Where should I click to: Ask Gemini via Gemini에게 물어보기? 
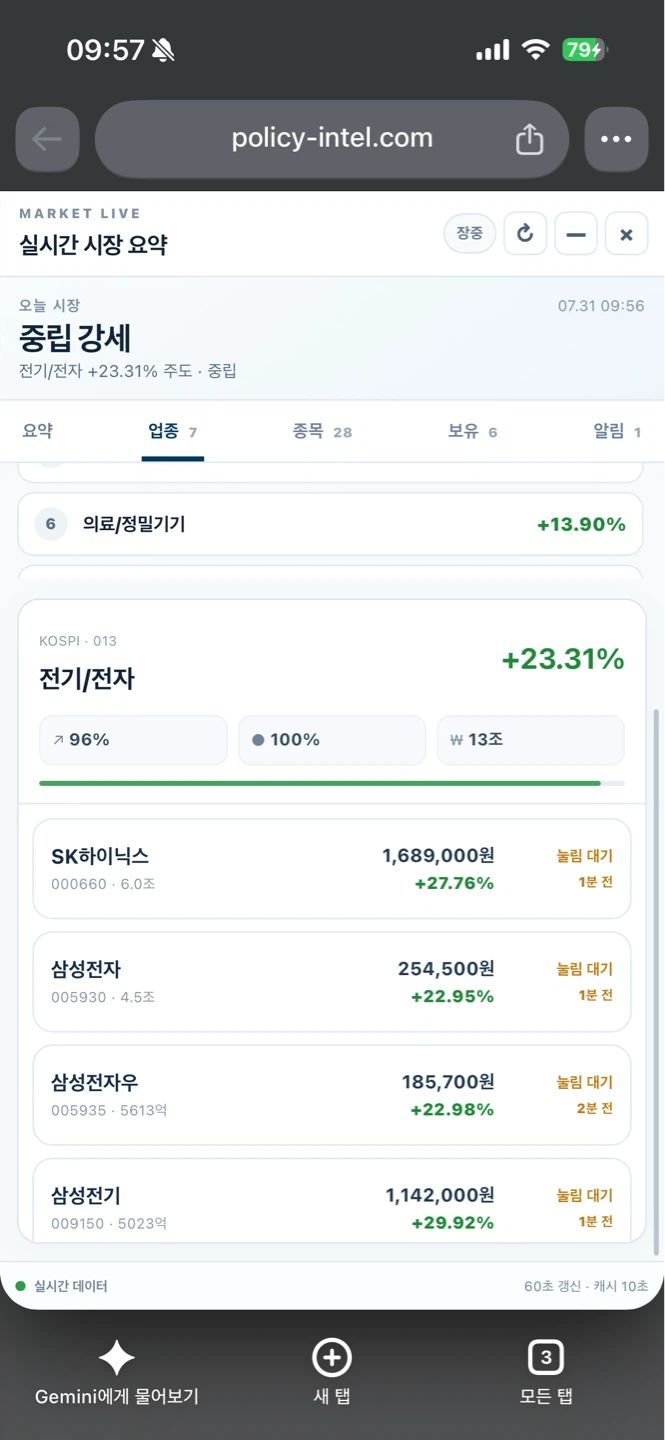coord(117,1374)
